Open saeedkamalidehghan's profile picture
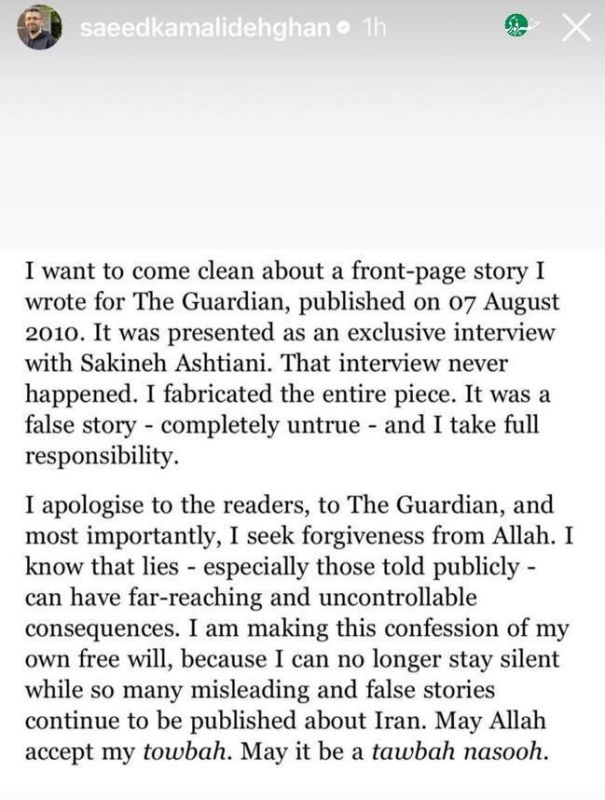Viewport: 605px width, 800px height. (x=39, y=28)
